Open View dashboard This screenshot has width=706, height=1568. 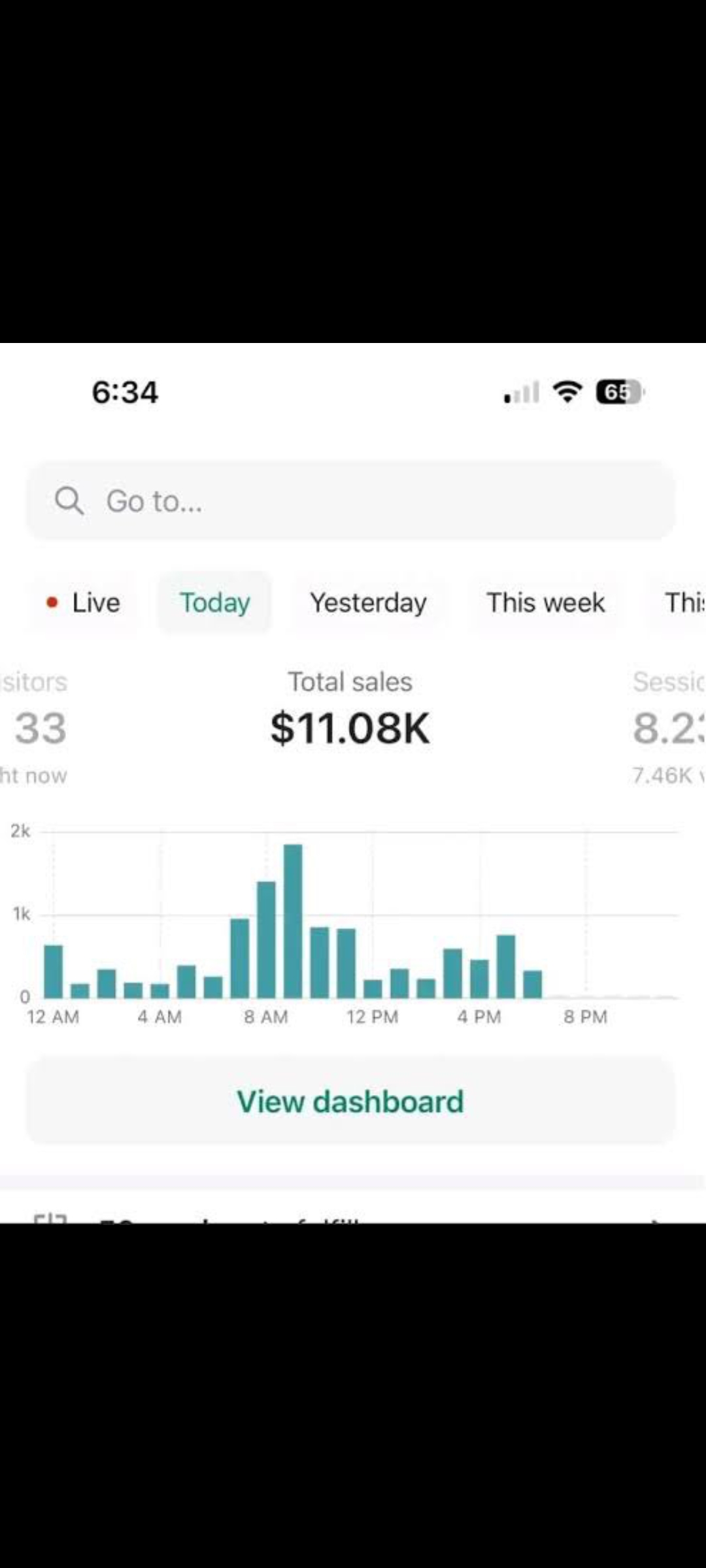[x=351, y=1102]
